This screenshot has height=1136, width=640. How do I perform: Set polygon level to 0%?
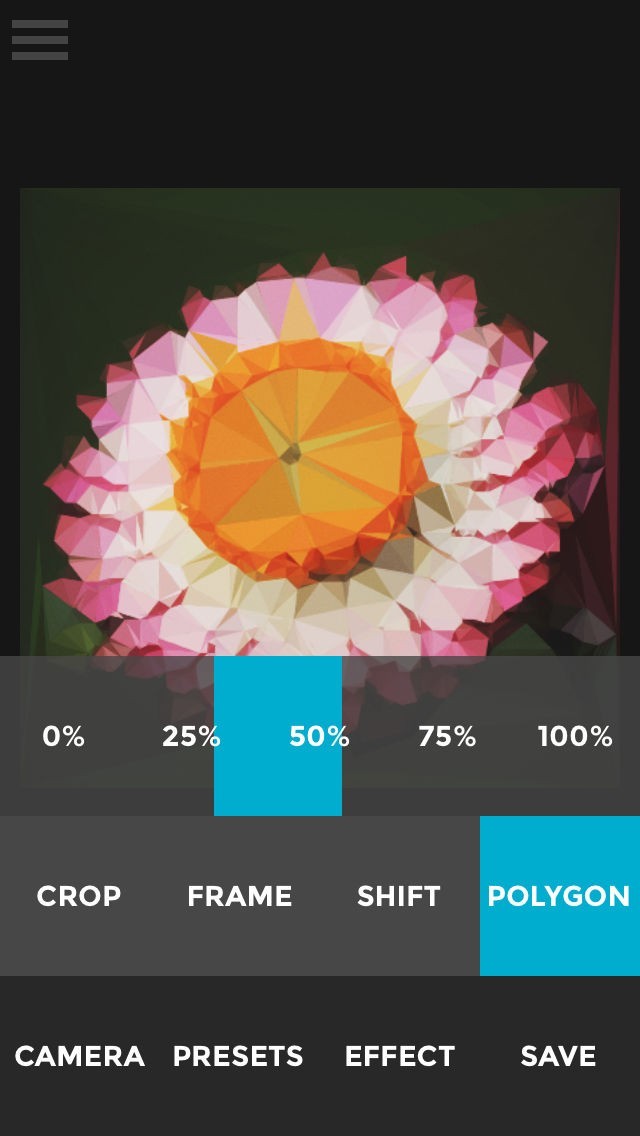(63, 737)
